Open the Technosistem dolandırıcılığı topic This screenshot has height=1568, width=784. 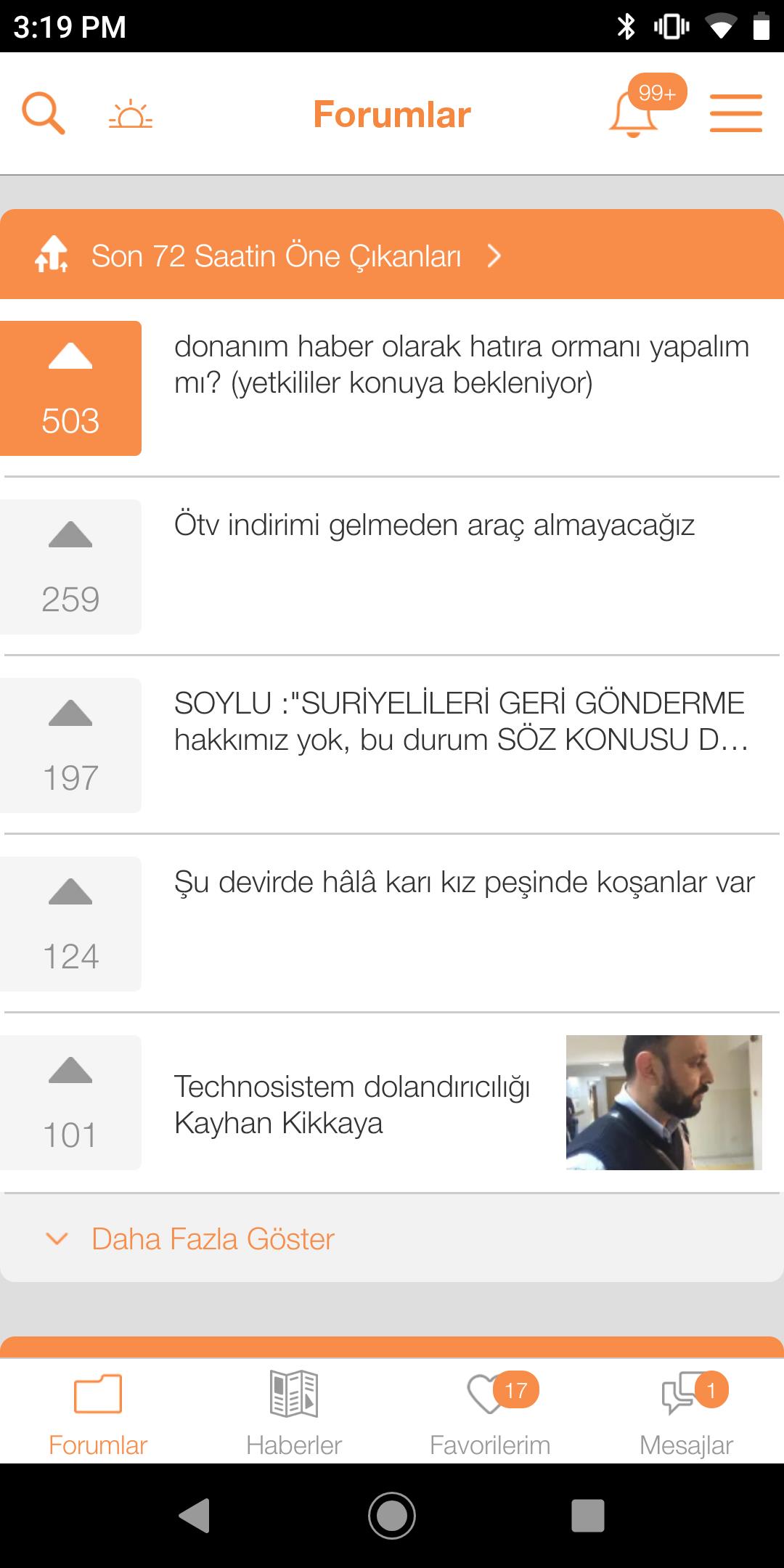[352, 1104]
